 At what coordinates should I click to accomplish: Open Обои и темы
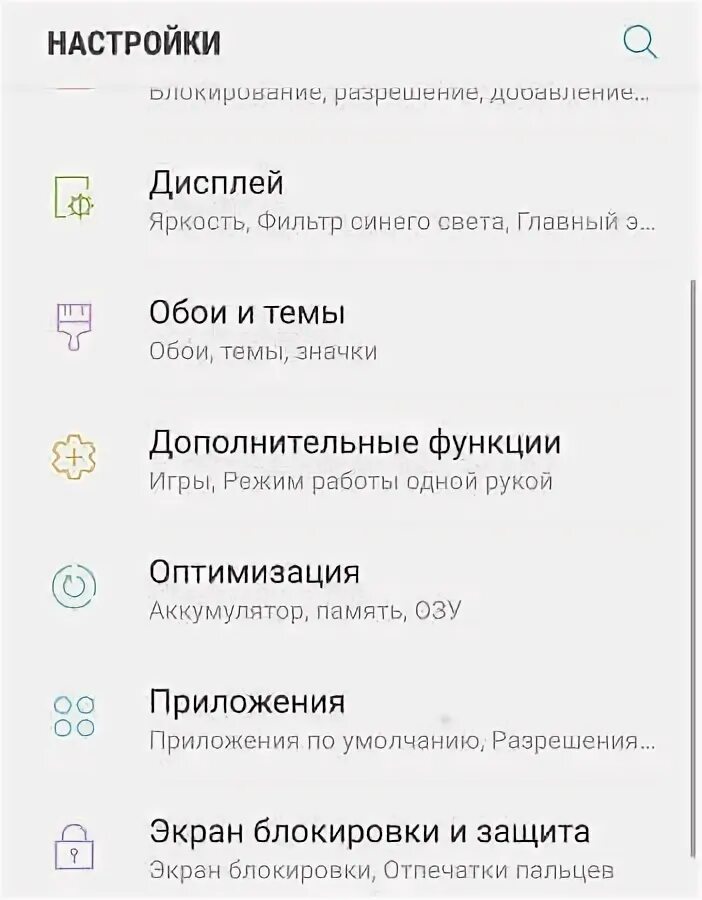tap(247, 313)
